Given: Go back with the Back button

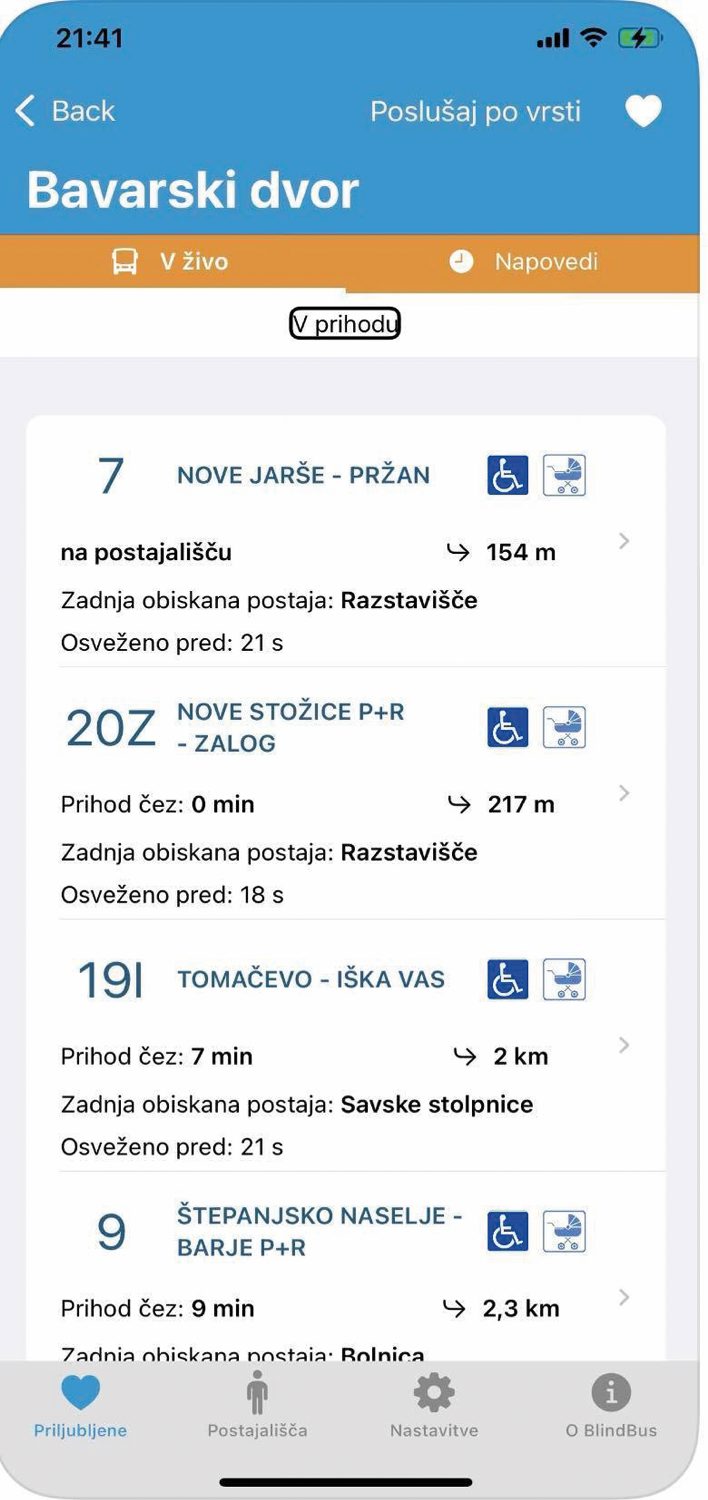Looking at the screenshot, I should (x=66, y=111).
